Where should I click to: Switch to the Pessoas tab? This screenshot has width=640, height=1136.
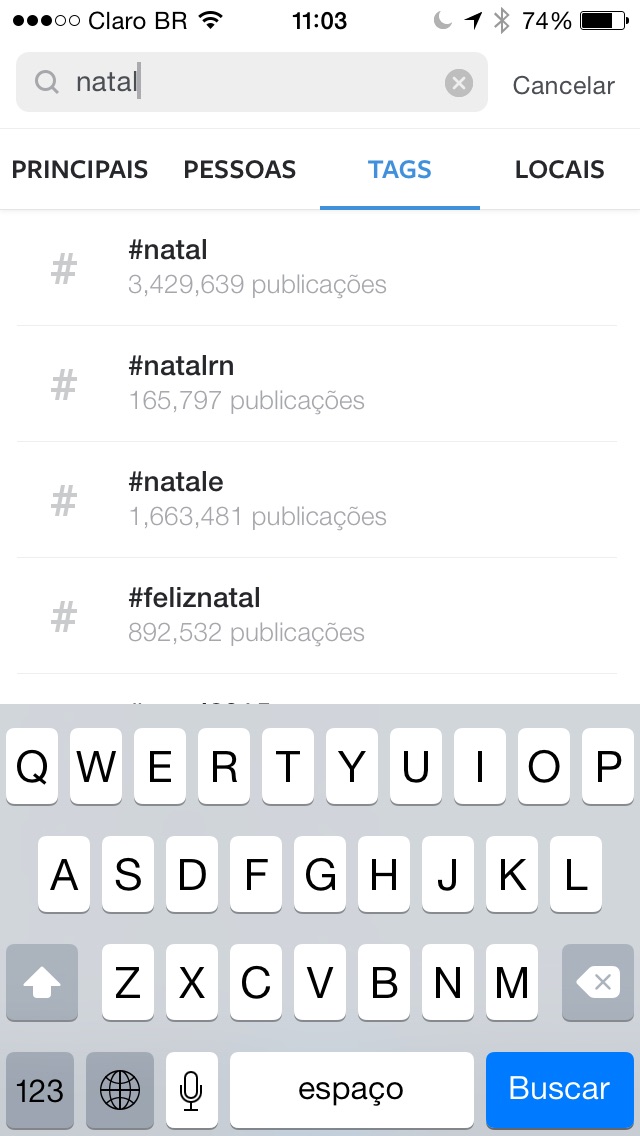click(240, 170)
